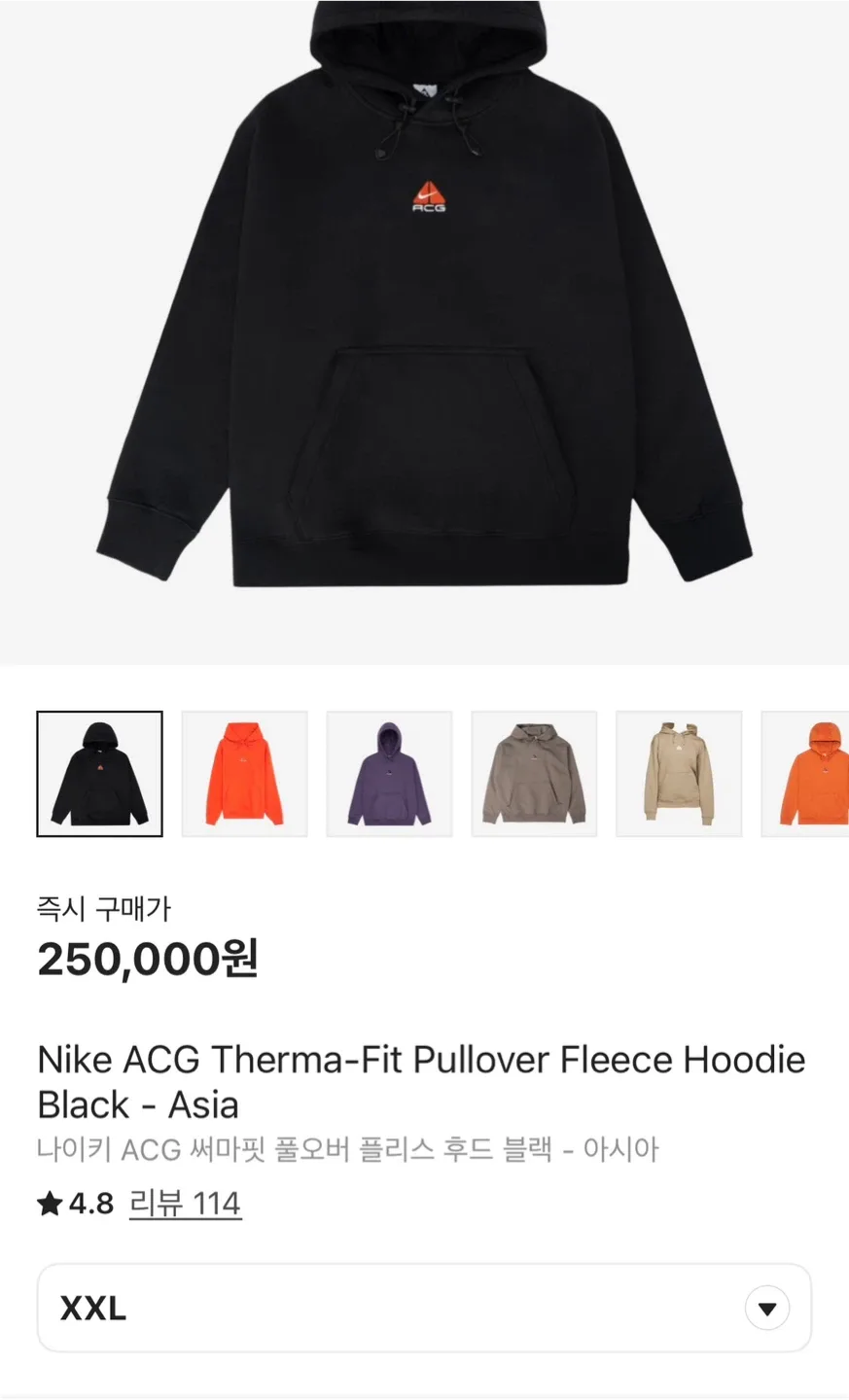Image resolution: width=849 pixels, height=1400 pixels.
Task: Select the black hoodie thumbnail
Action: 99,774
